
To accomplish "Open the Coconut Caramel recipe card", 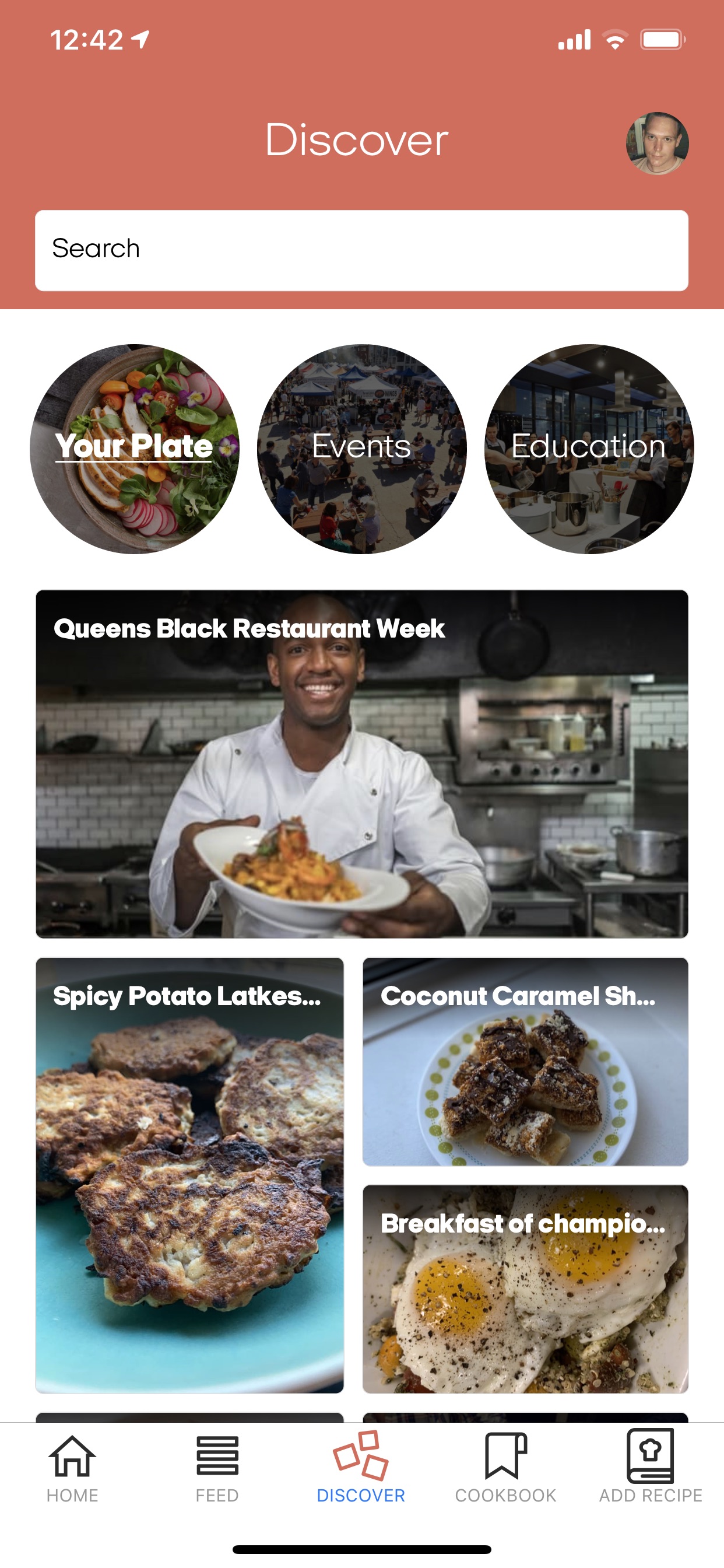I will (x=525, y=1062).
